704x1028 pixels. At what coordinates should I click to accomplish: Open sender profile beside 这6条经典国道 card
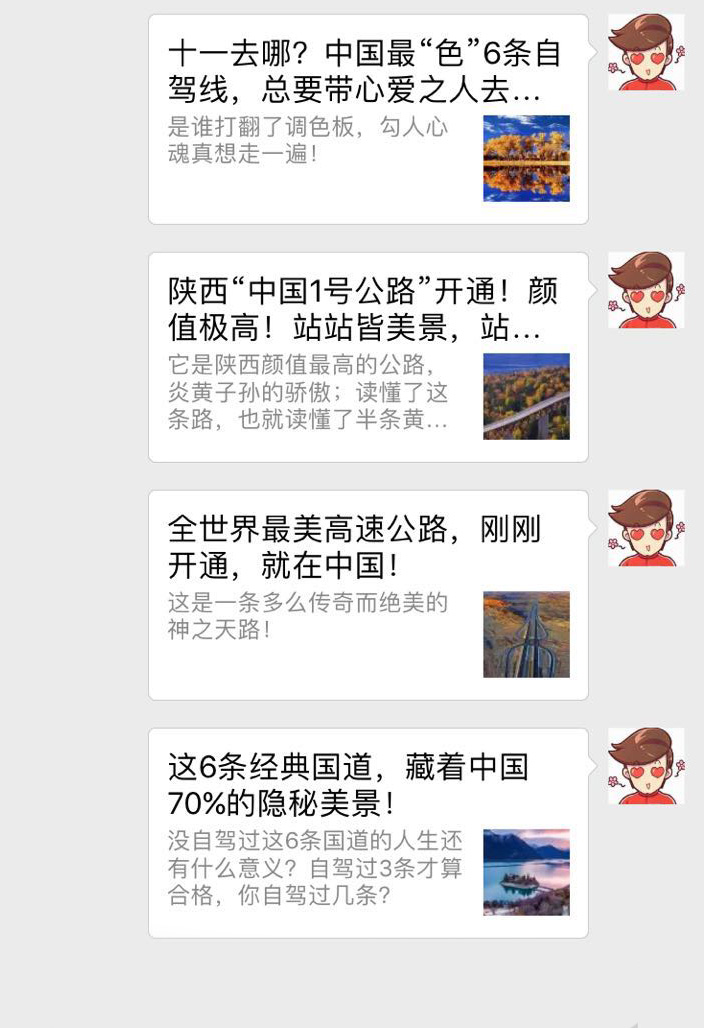point(646,766)
